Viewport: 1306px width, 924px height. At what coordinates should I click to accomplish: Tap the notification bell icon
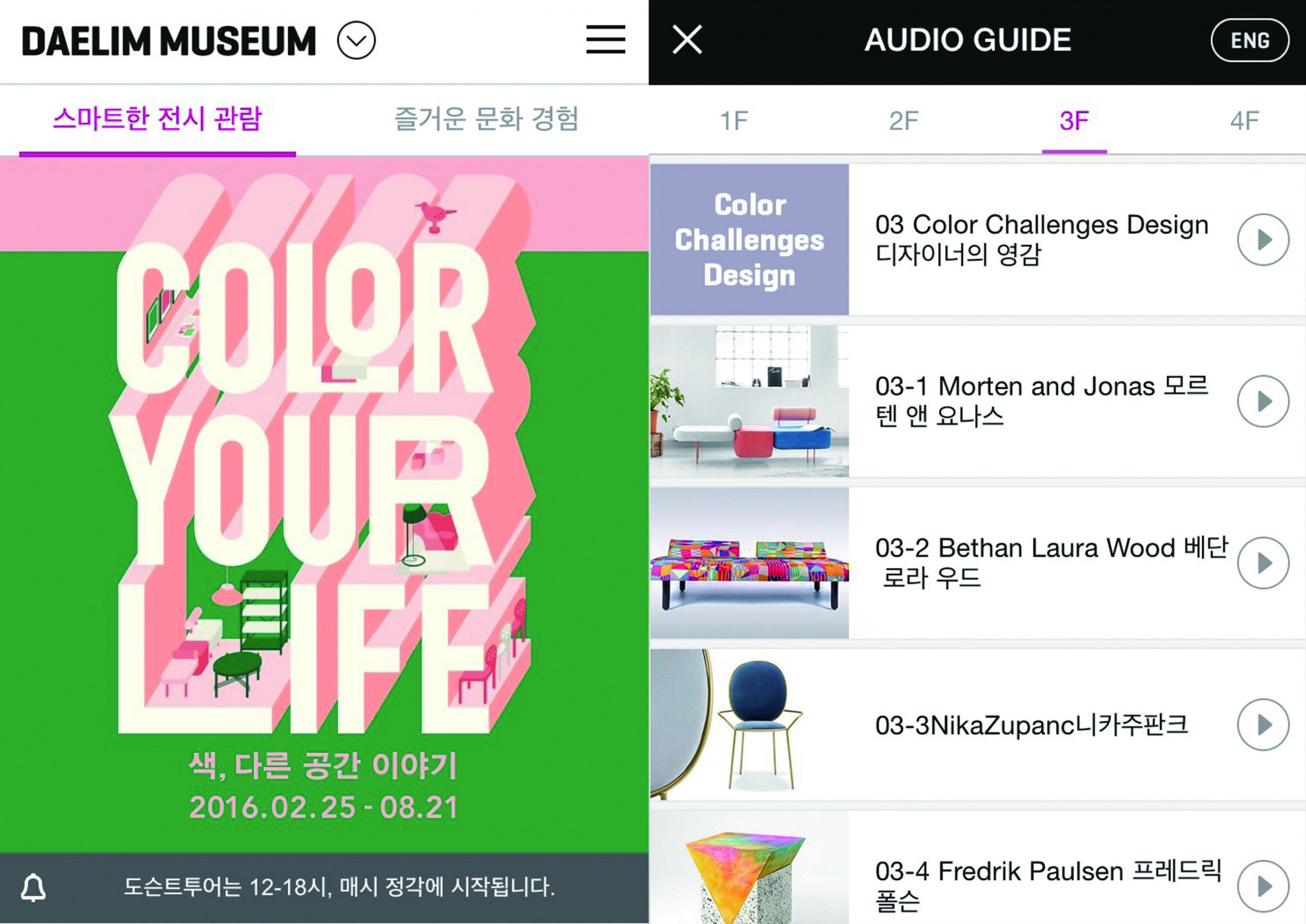(x=33, y=887)
